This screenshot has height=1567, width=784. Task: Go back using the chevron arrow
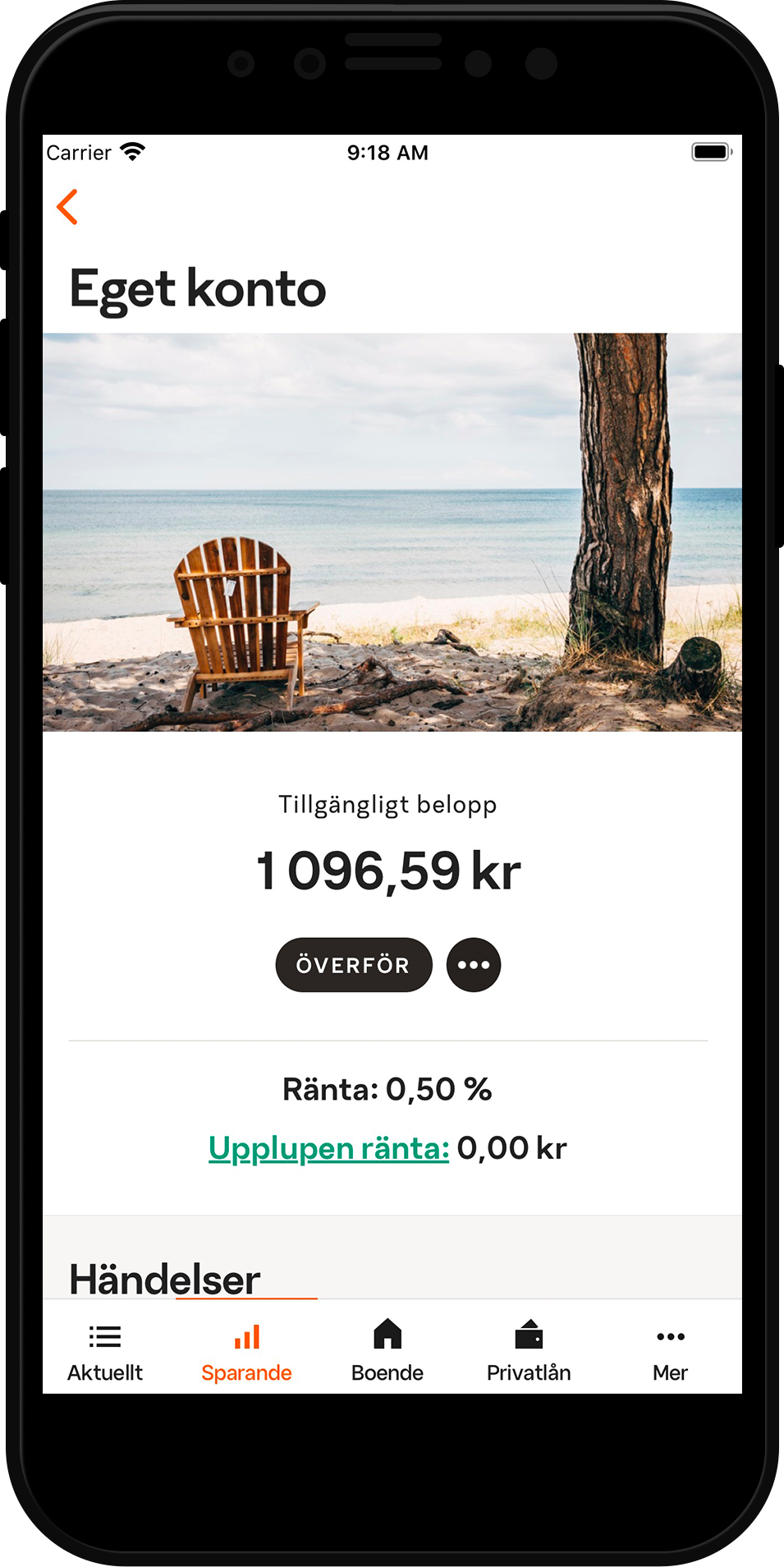point(68,207)
